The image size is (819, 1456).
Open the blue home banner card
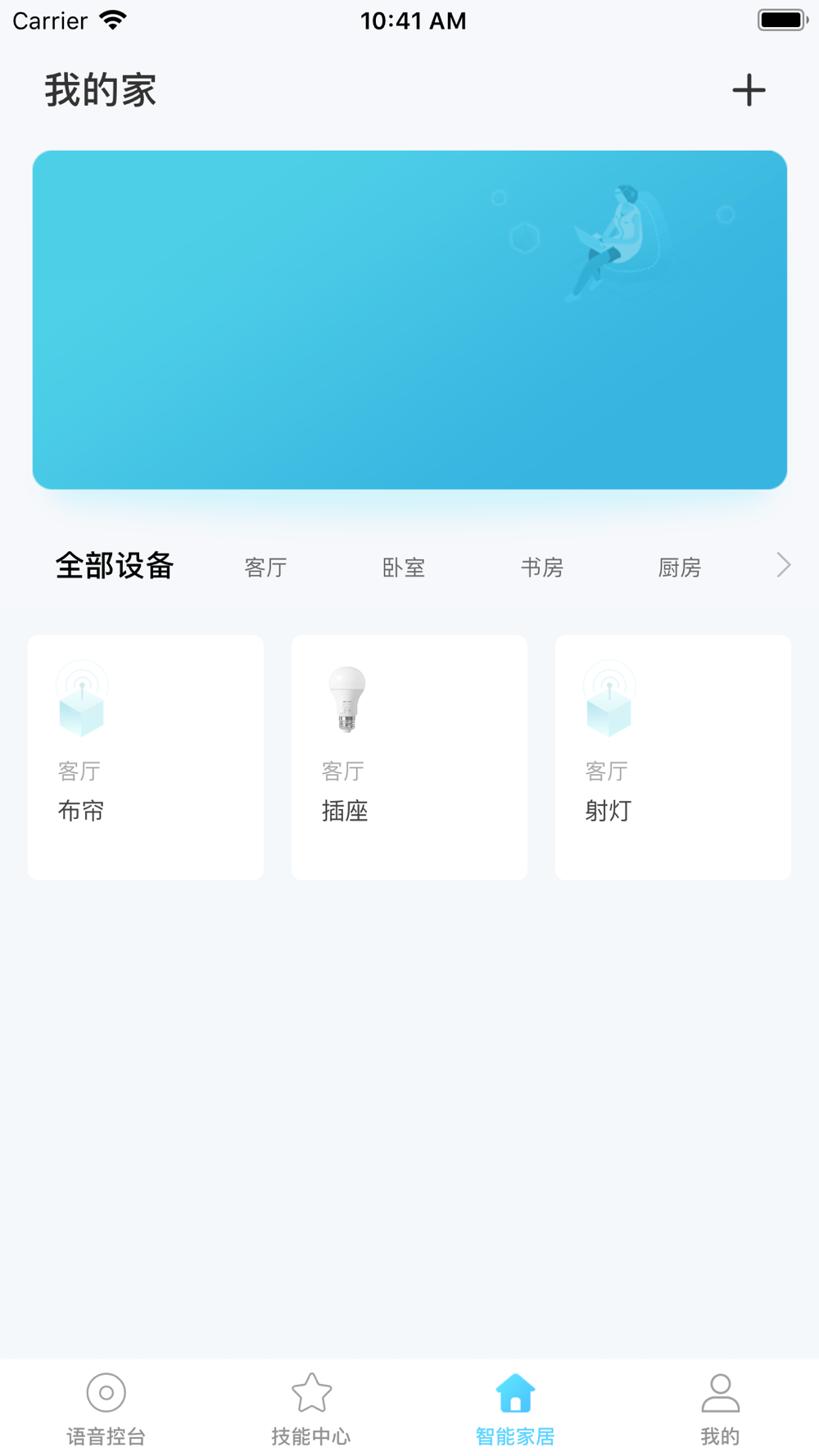409,319
